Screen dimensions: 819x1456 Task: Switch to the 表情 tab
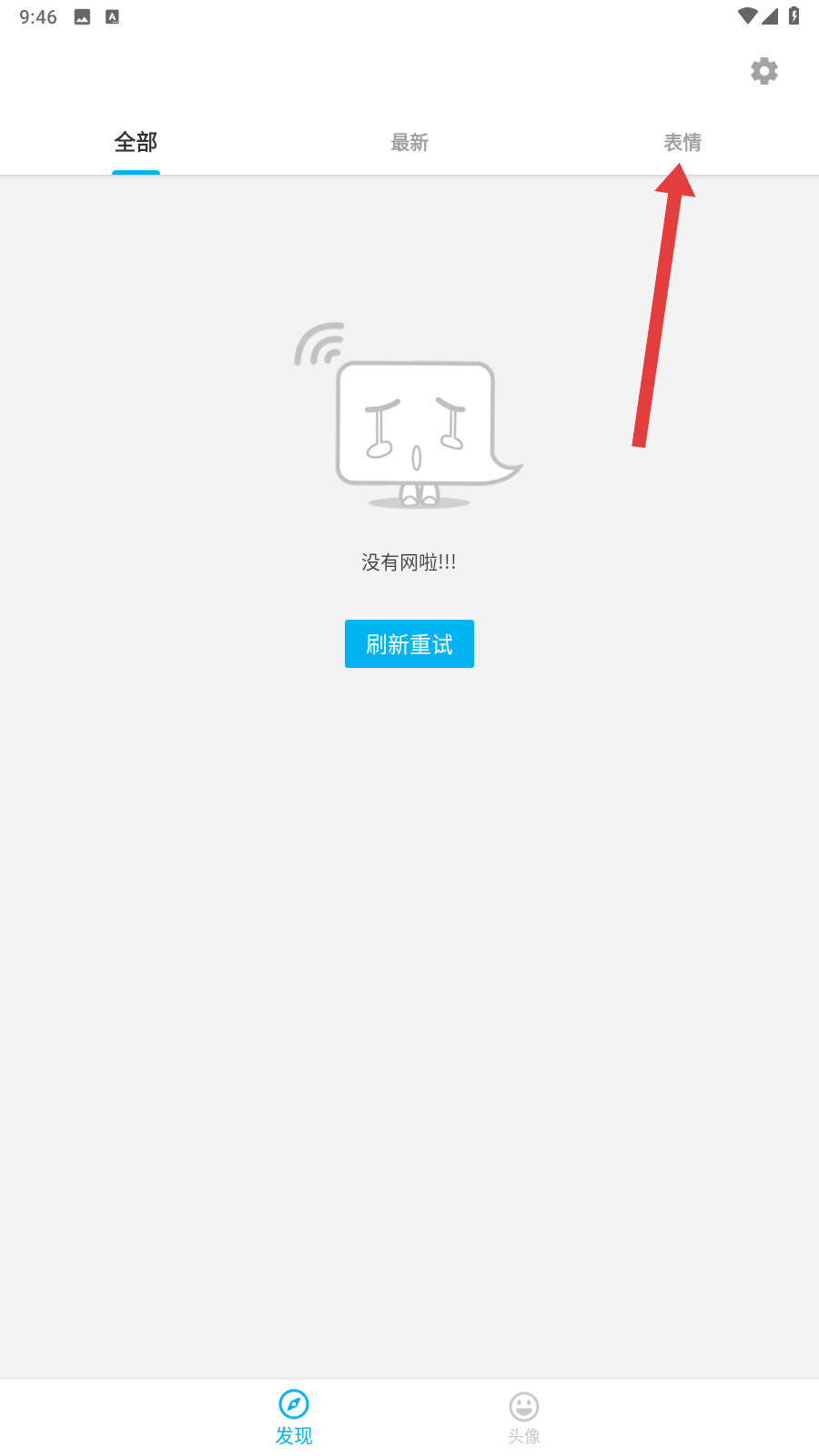coord(682,142)
